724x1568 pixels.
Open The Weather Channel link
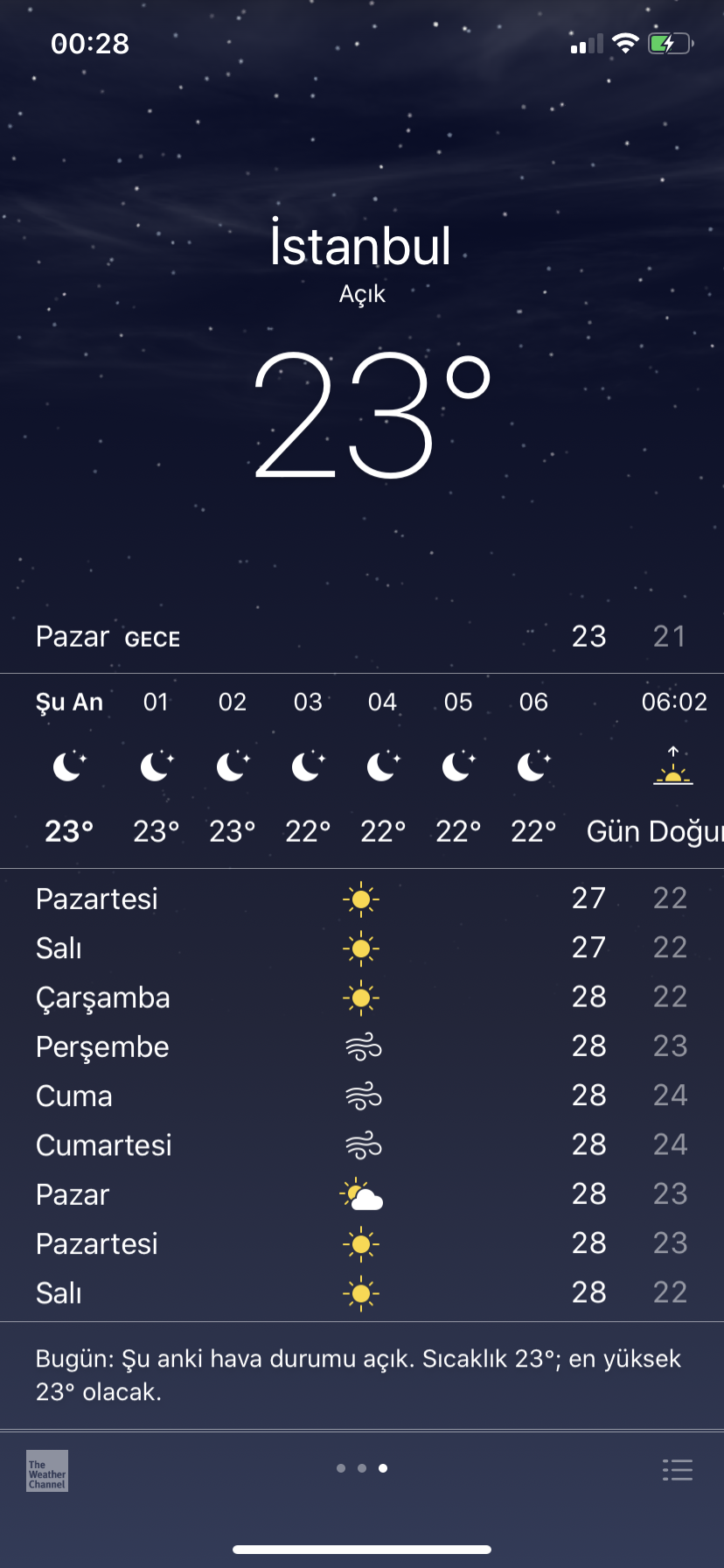click(x=47, y=1470)
